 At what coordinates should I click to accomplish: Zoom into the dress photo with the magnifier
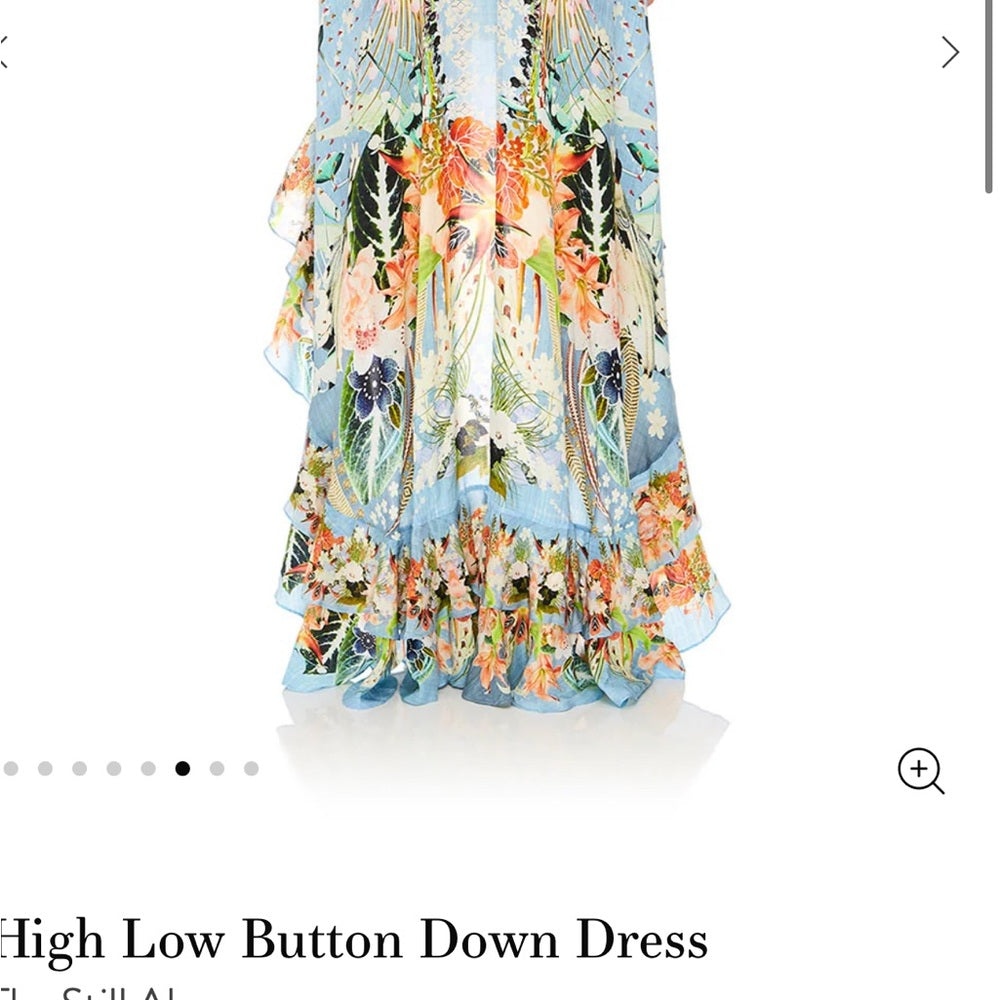point(920,771)
